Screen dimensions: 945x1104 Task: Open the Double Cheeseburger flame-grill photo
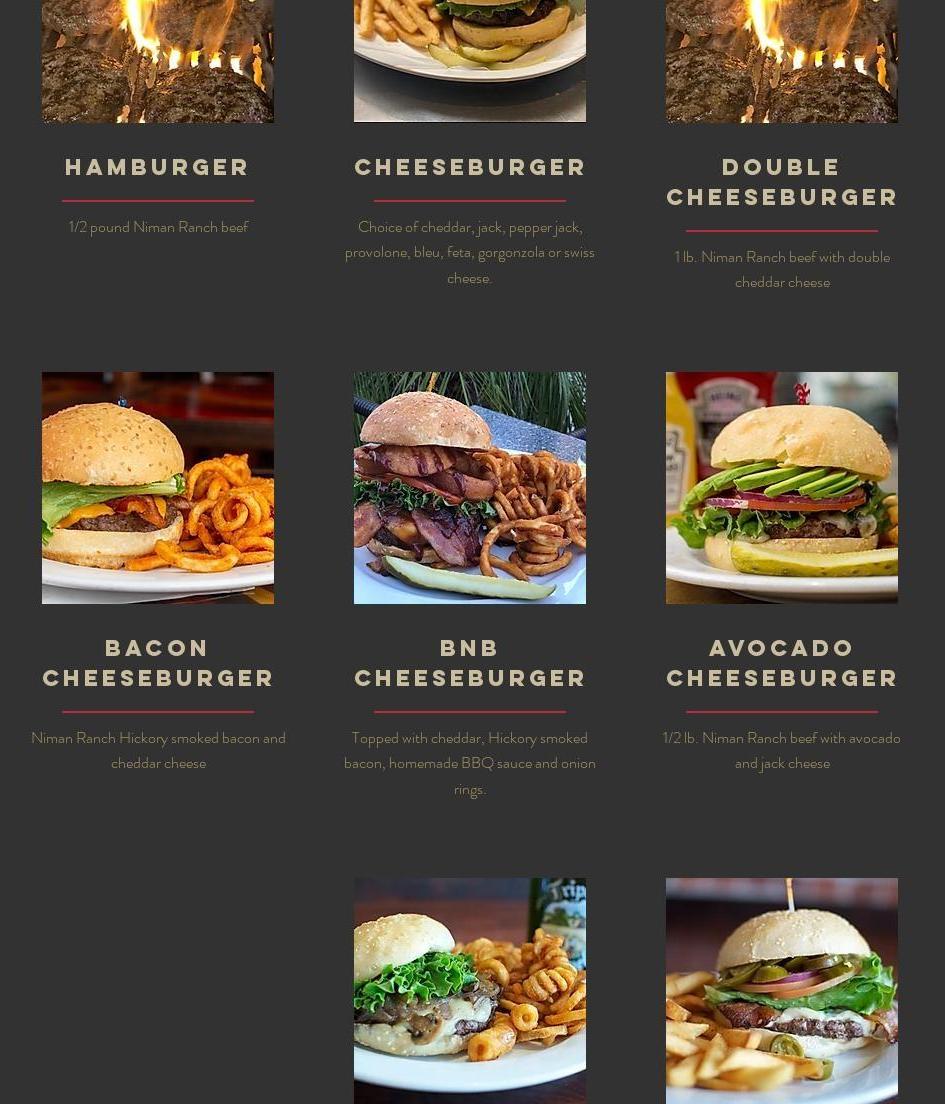point(782,61)
